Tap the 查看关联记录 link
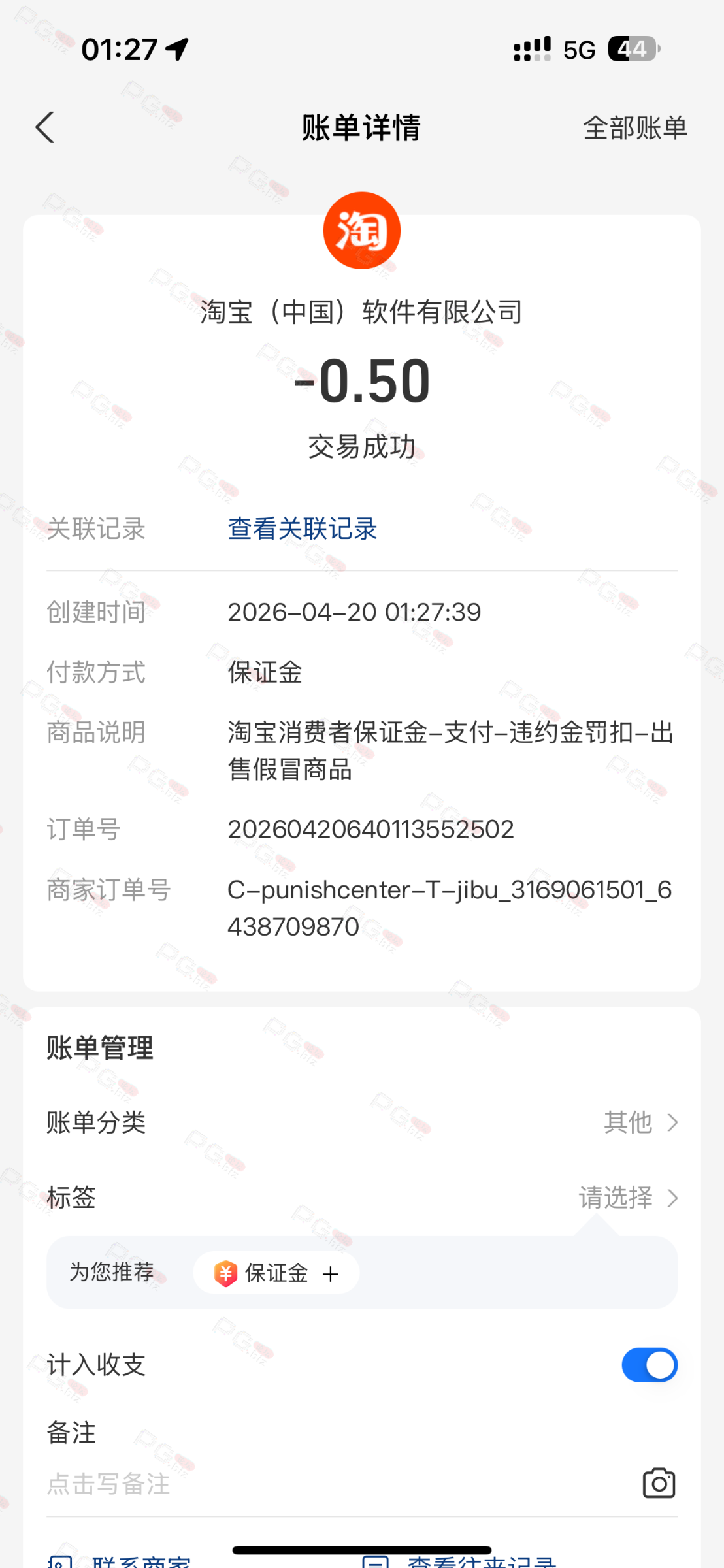 tap(302, 529)
